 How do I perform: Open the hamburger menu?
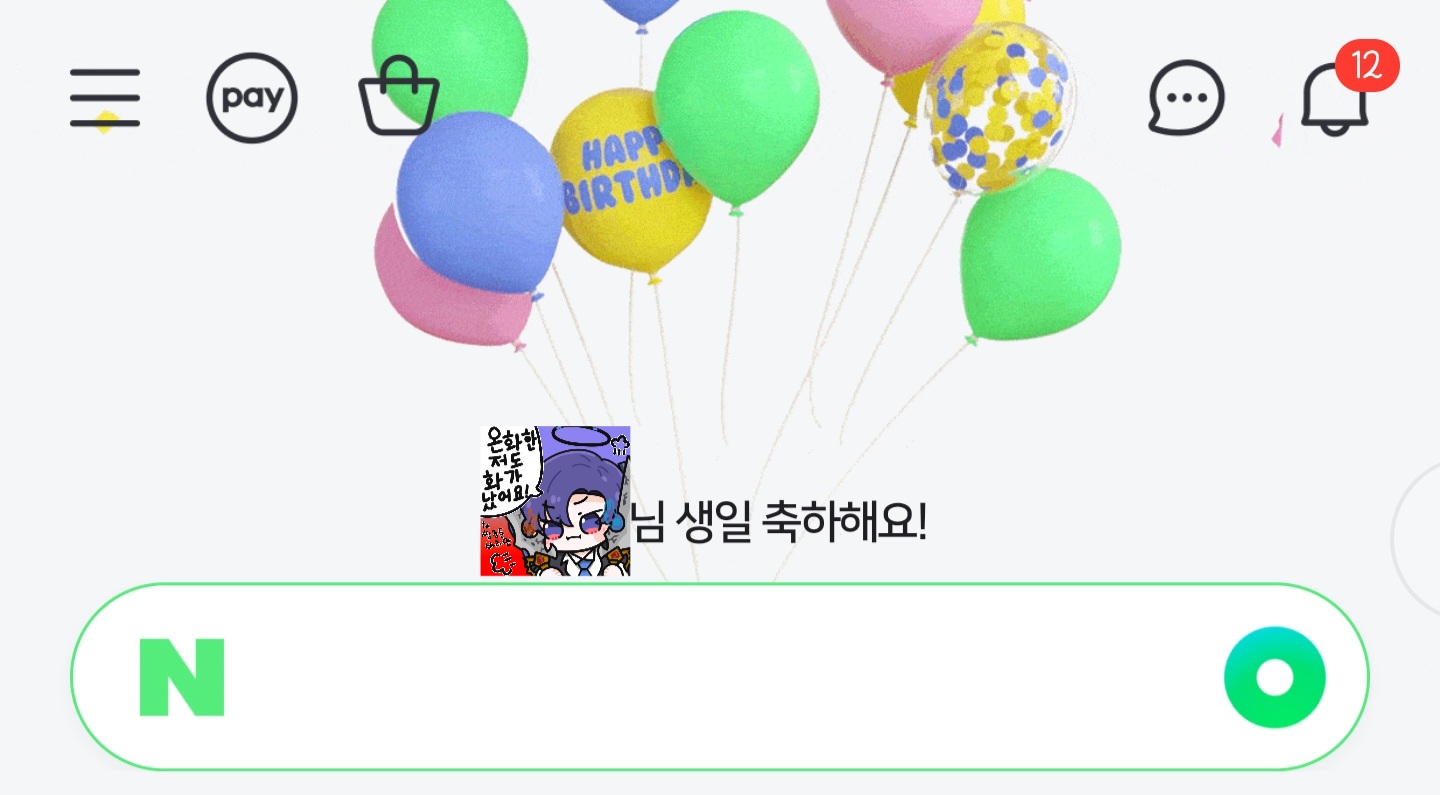click(x=104, y=98)
